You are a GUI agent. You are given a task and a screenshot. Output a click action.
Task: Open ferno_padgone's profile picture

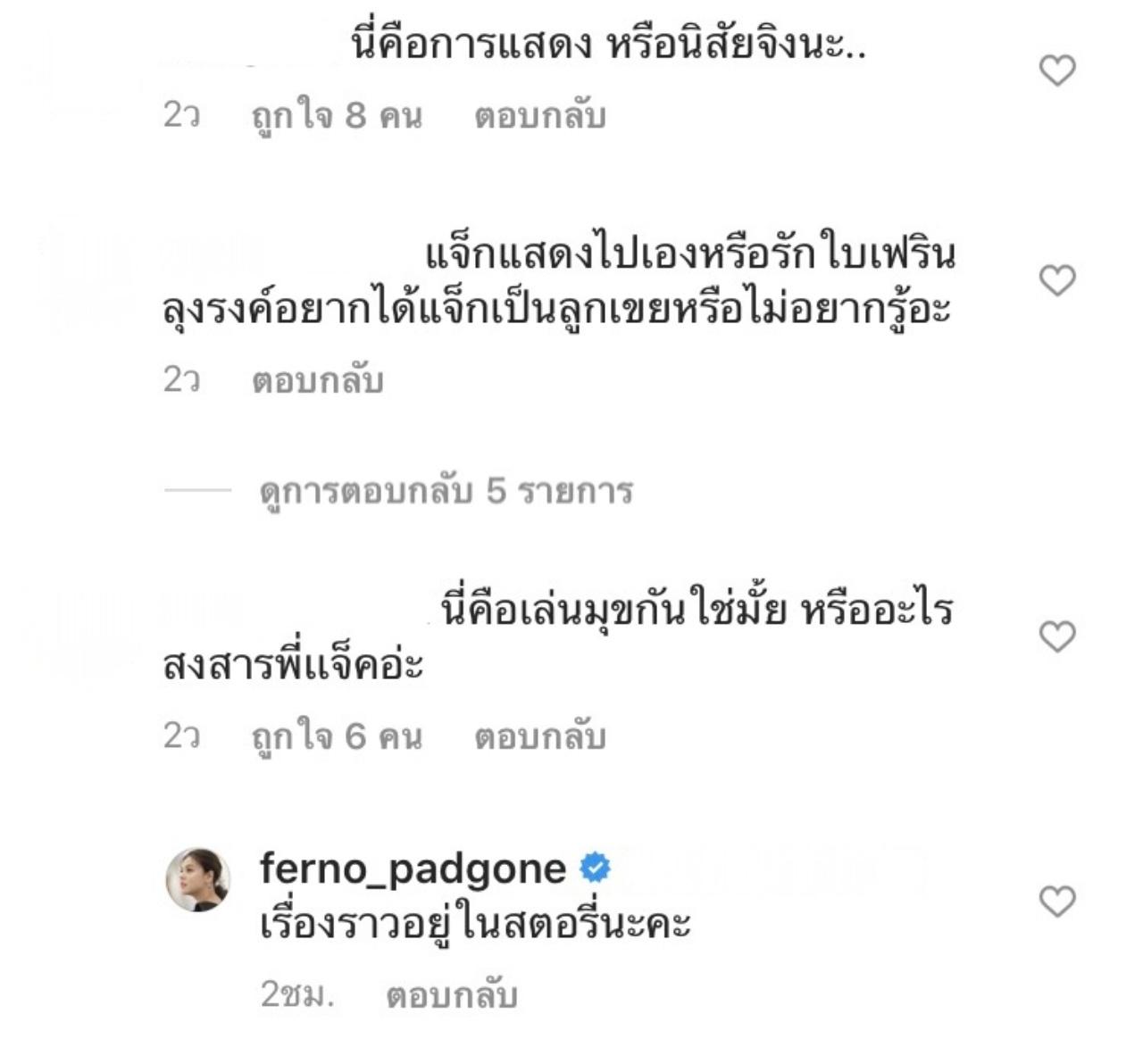[198, 879]
